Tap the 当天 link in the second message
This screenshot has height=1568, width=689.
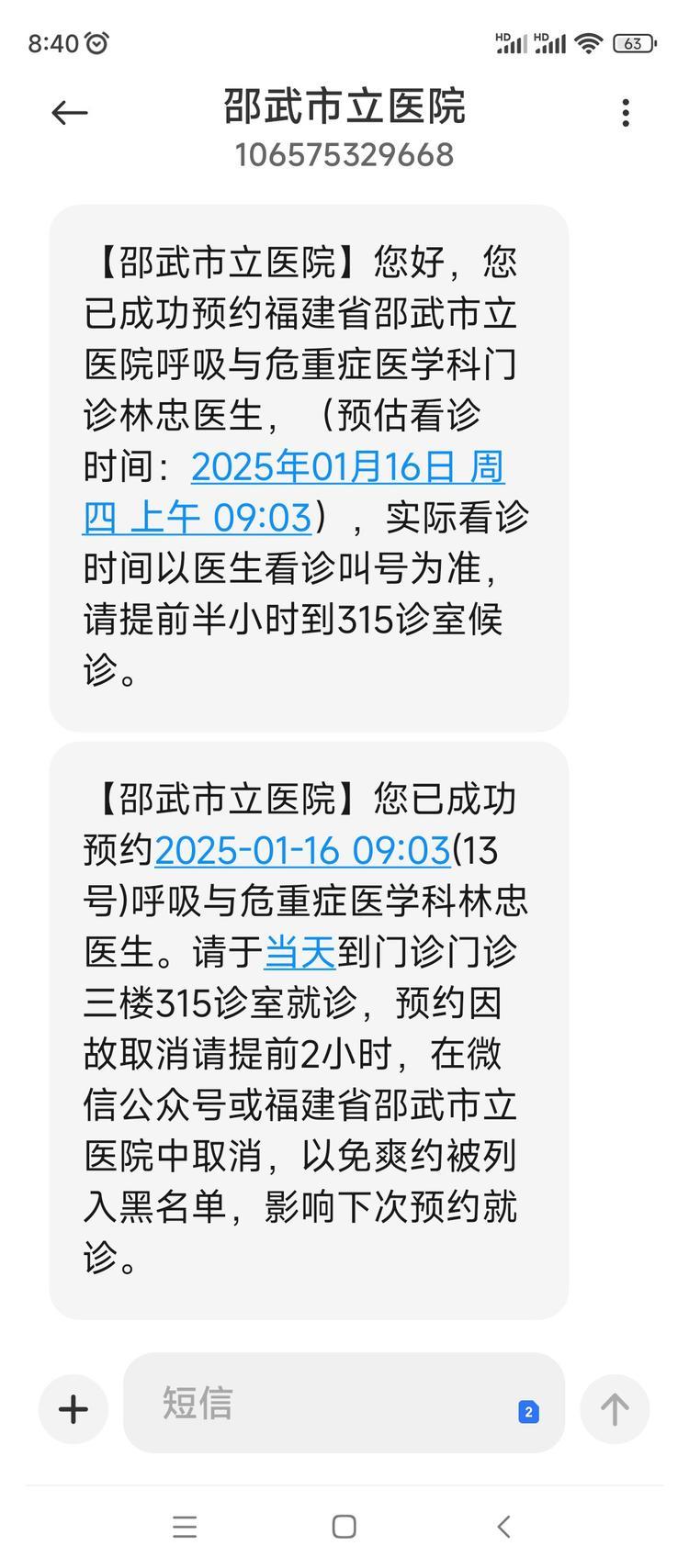point(299,952)
